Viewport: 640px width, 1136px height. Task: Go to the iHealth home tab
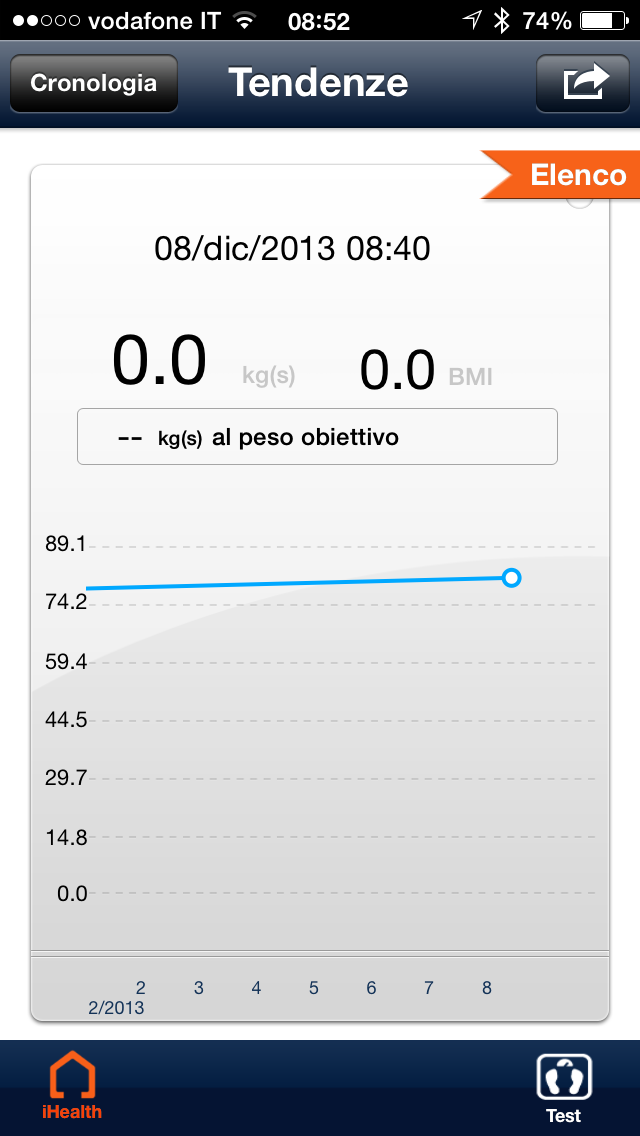pos(72,1087)
